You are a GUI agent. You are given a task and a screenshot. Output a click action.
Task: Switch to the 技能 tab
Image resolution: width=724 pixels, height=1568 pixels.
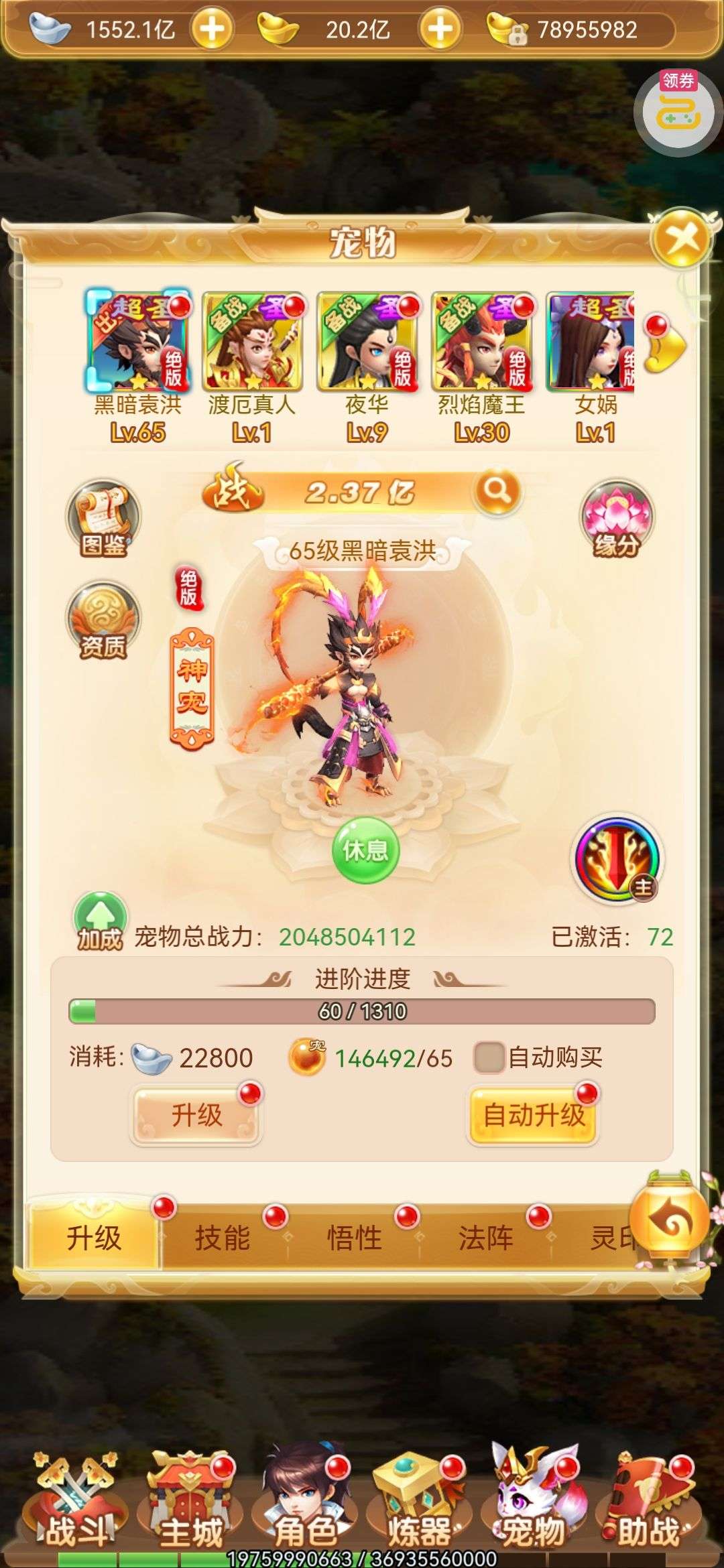223,1238
